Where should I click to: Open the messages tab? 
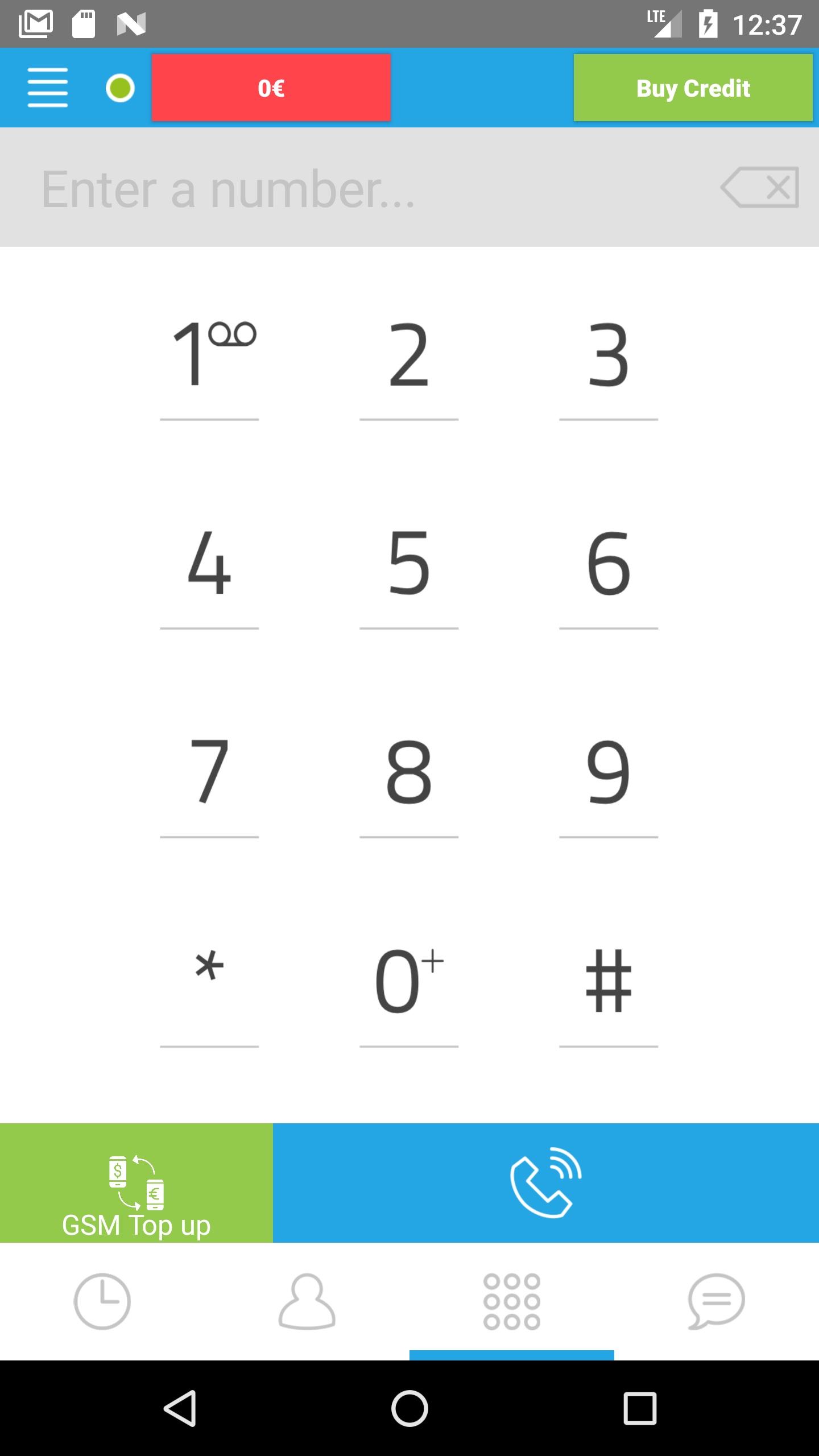point(717,1301)
